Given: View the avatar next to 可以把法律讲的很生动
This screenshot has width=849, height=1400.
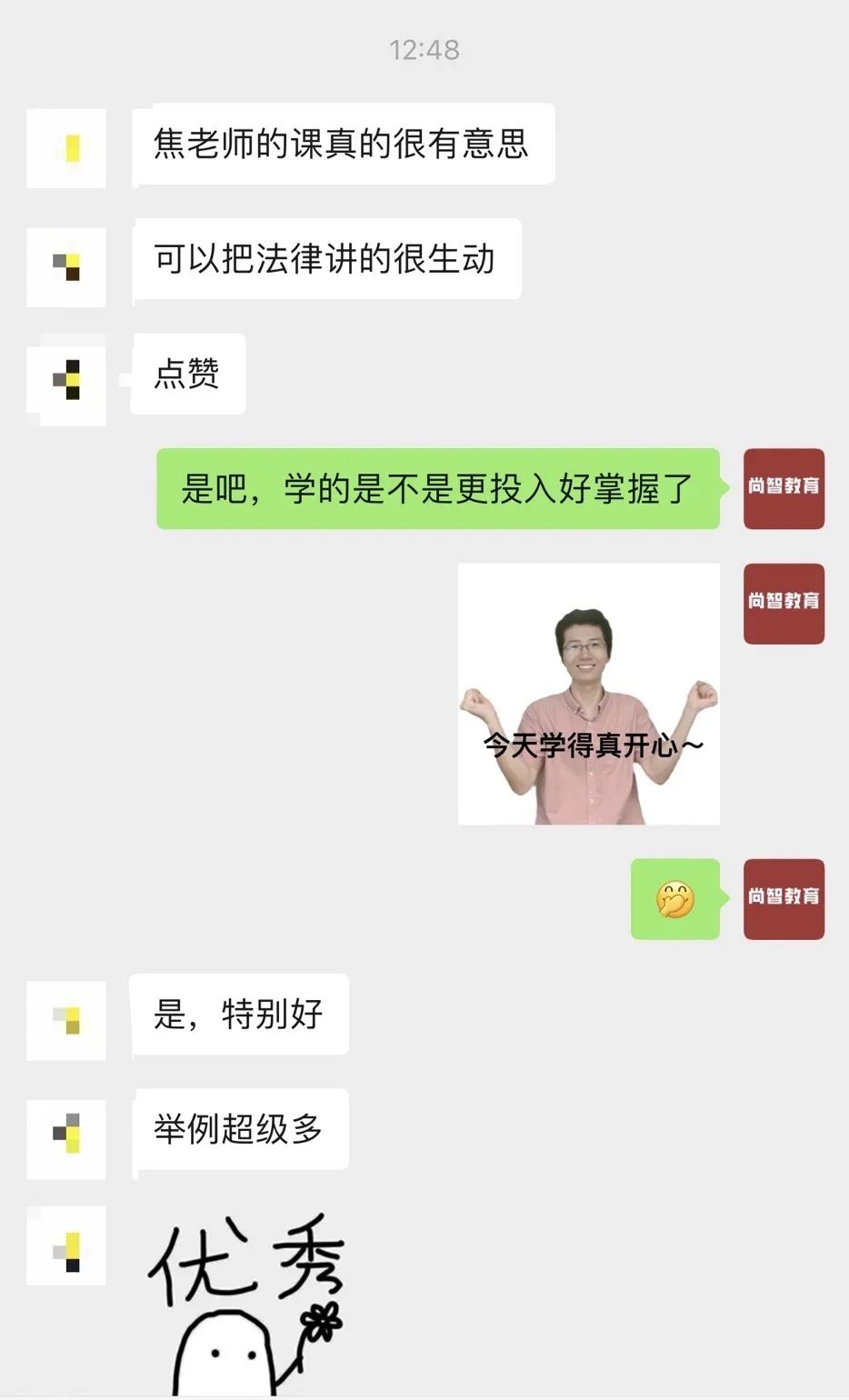Looking at the screenshot, I should point(66,266).
